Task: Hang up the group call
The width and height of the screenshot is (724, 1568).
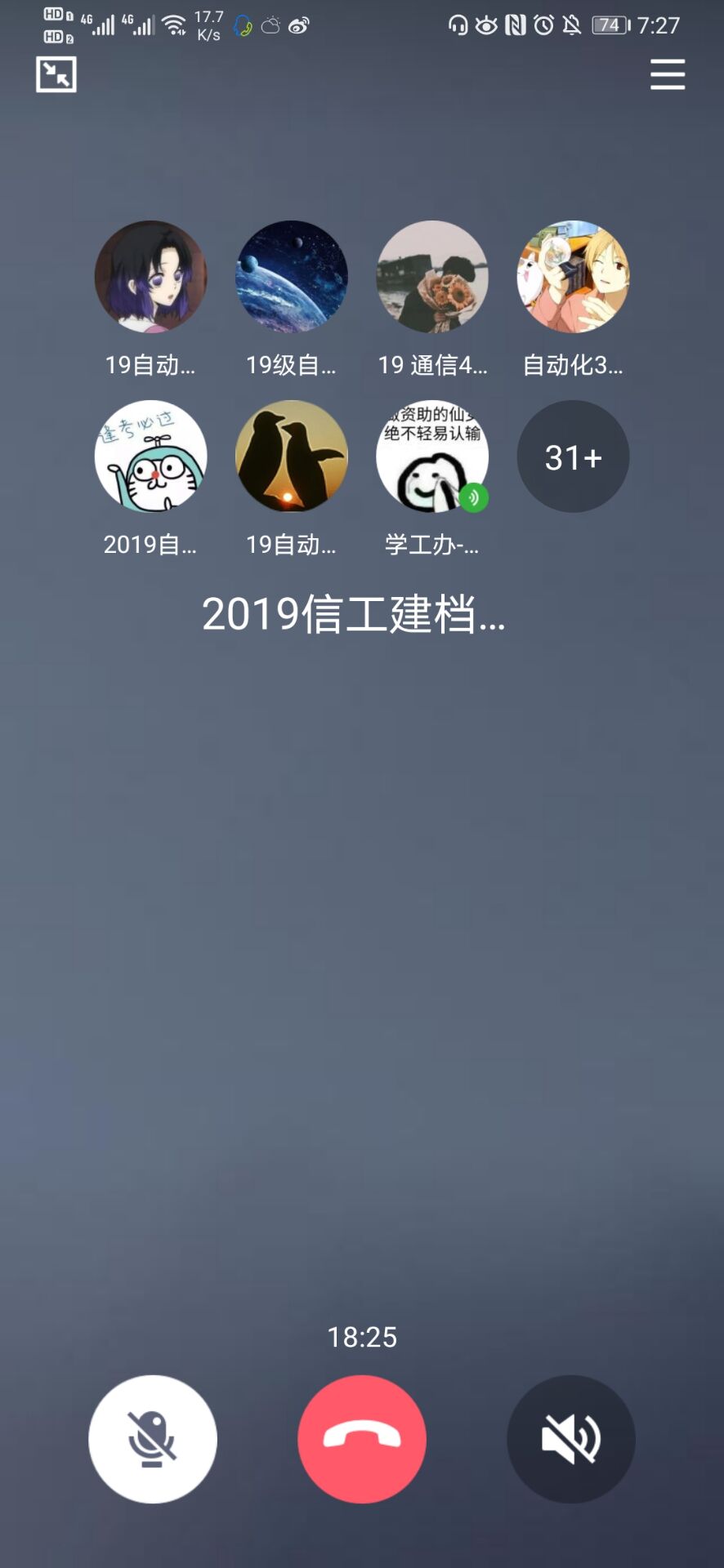Action: pos(362,1440)
